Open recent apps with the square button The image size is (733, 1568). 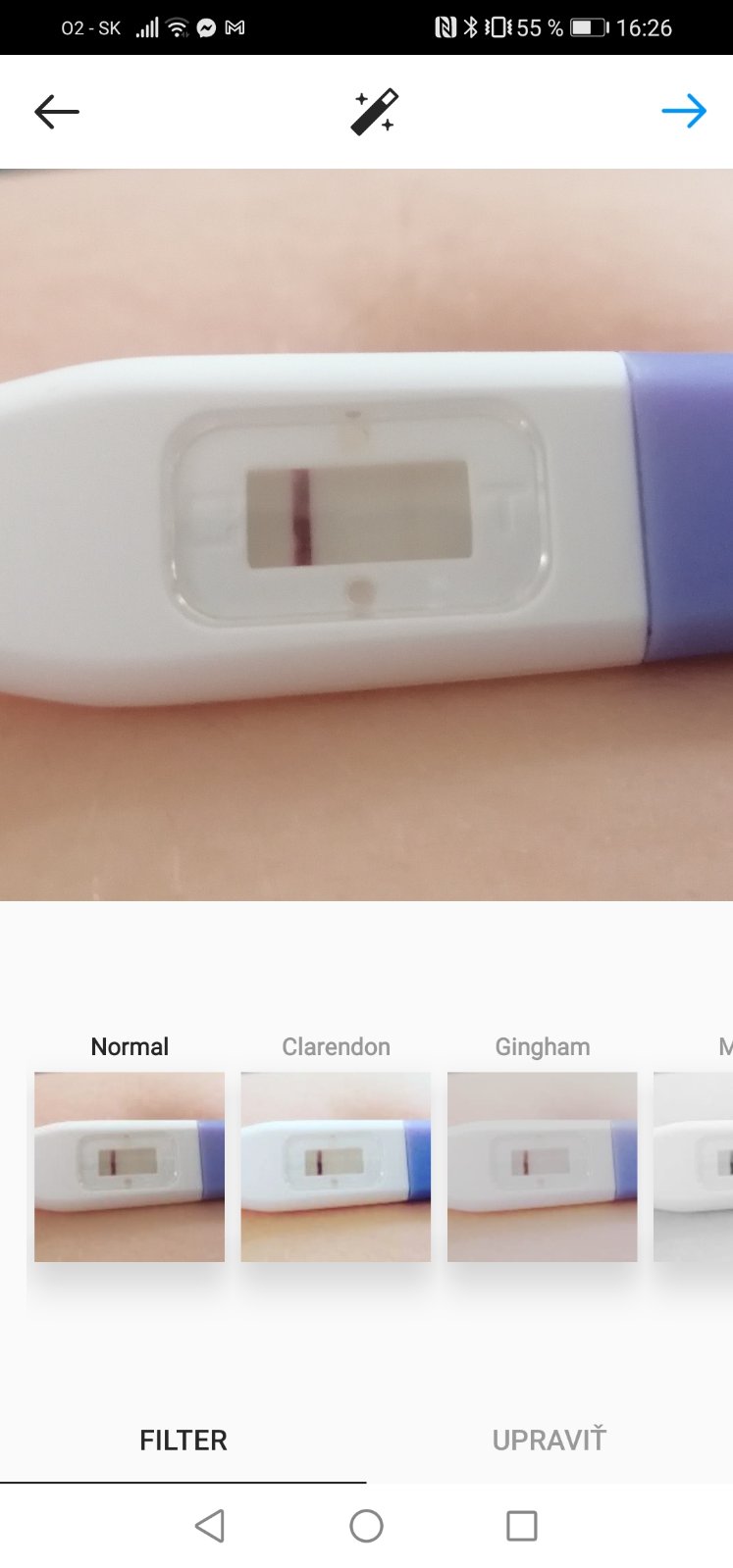coord(521,1526)
